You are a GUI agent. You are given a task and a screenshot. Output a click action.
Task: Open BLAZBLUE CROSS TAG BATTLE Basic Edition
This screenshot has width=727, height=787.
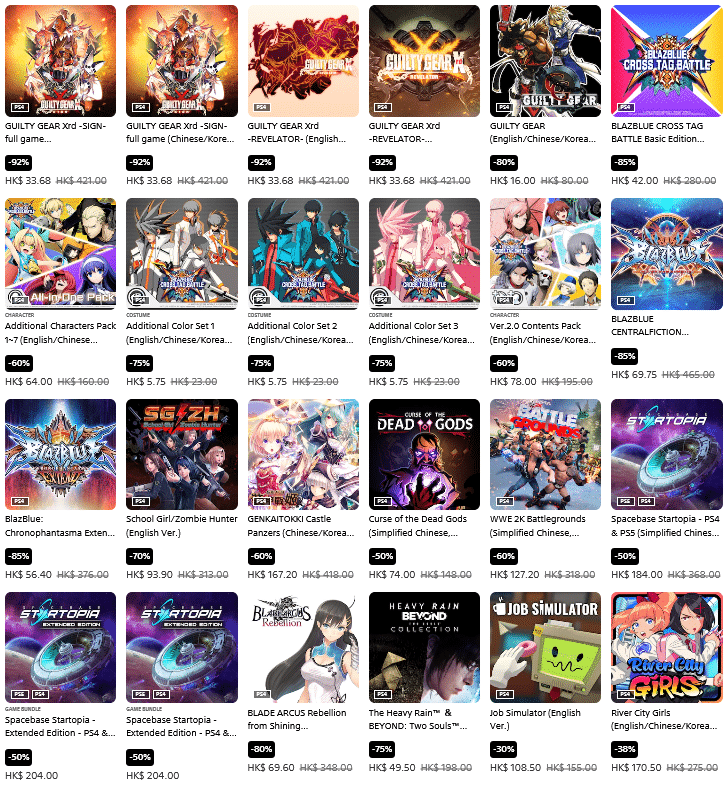click(x=666, y=61)
